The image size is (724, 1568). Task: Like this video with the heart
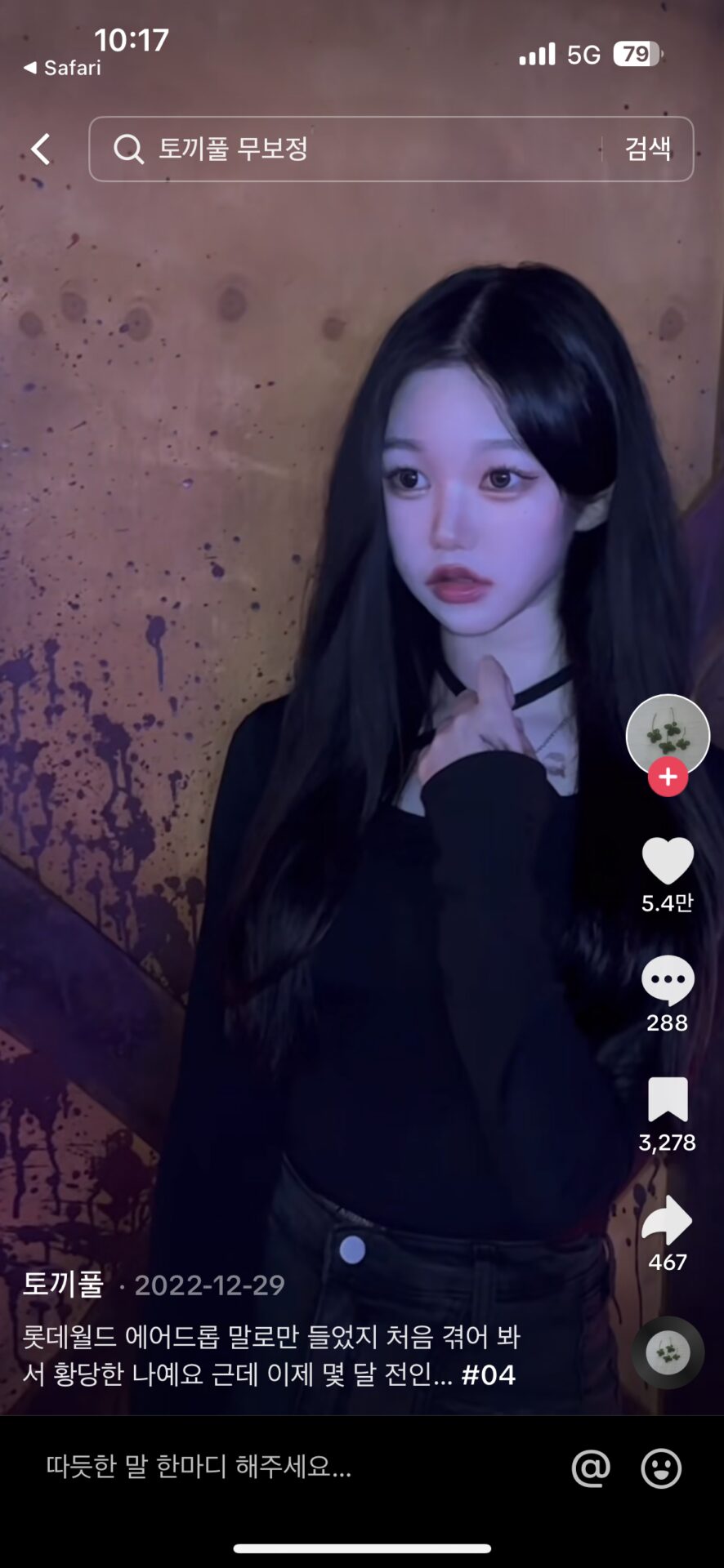click(x=668, y=861)
